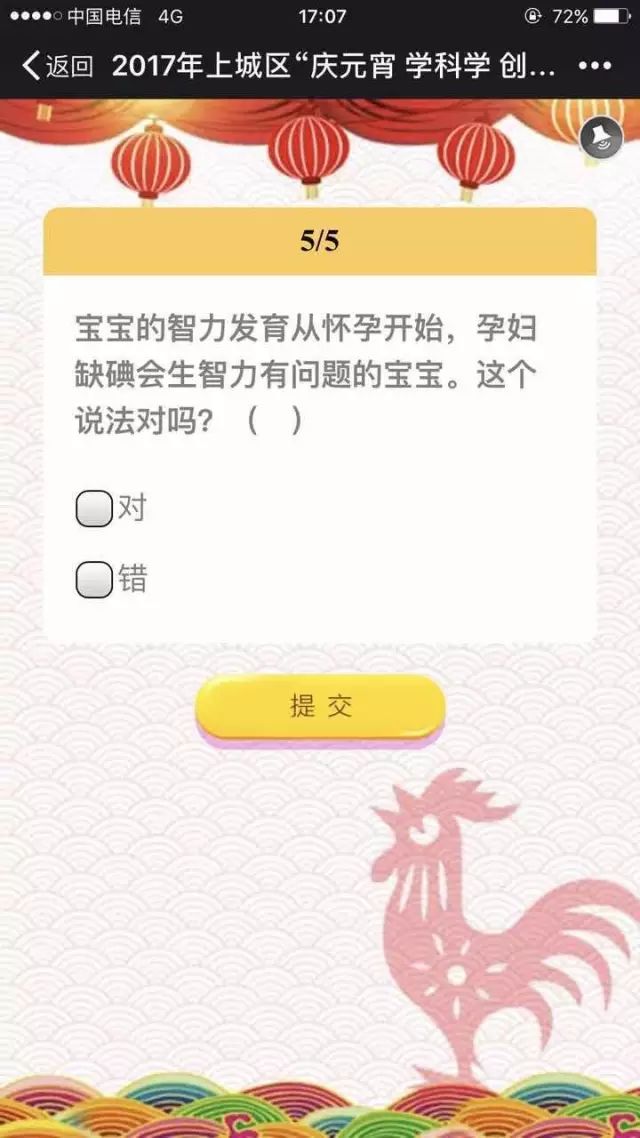
Task: Select the 对 answer option
Action: [95, 509]
